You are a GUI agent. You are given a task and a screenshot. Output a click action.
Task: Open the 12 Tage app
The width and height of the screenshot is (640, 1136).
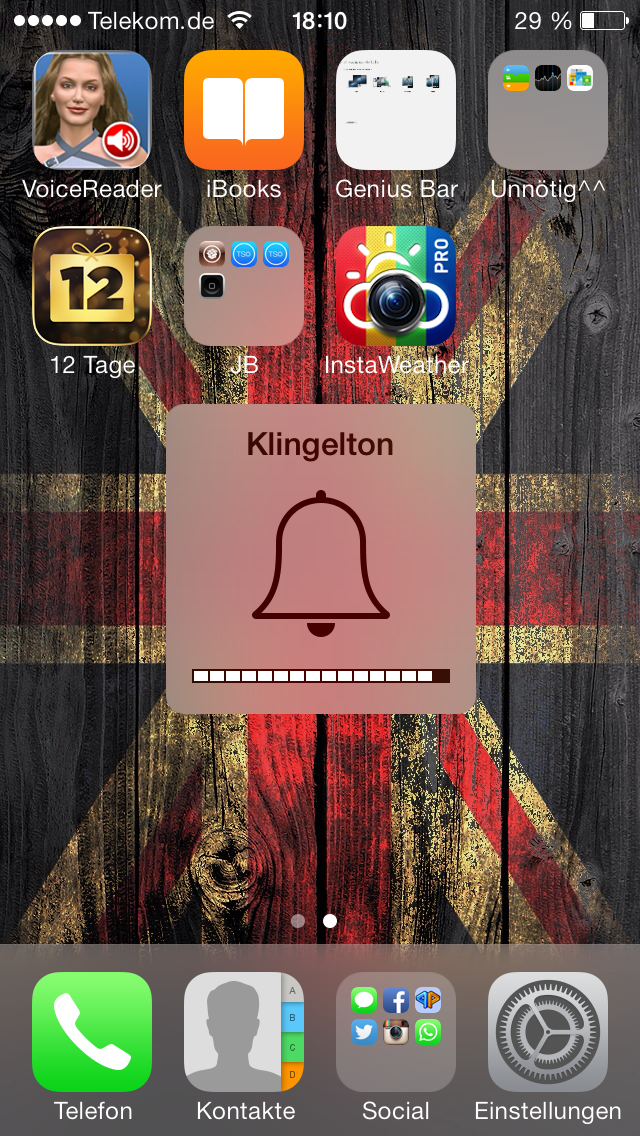click(x=92, y=286)
